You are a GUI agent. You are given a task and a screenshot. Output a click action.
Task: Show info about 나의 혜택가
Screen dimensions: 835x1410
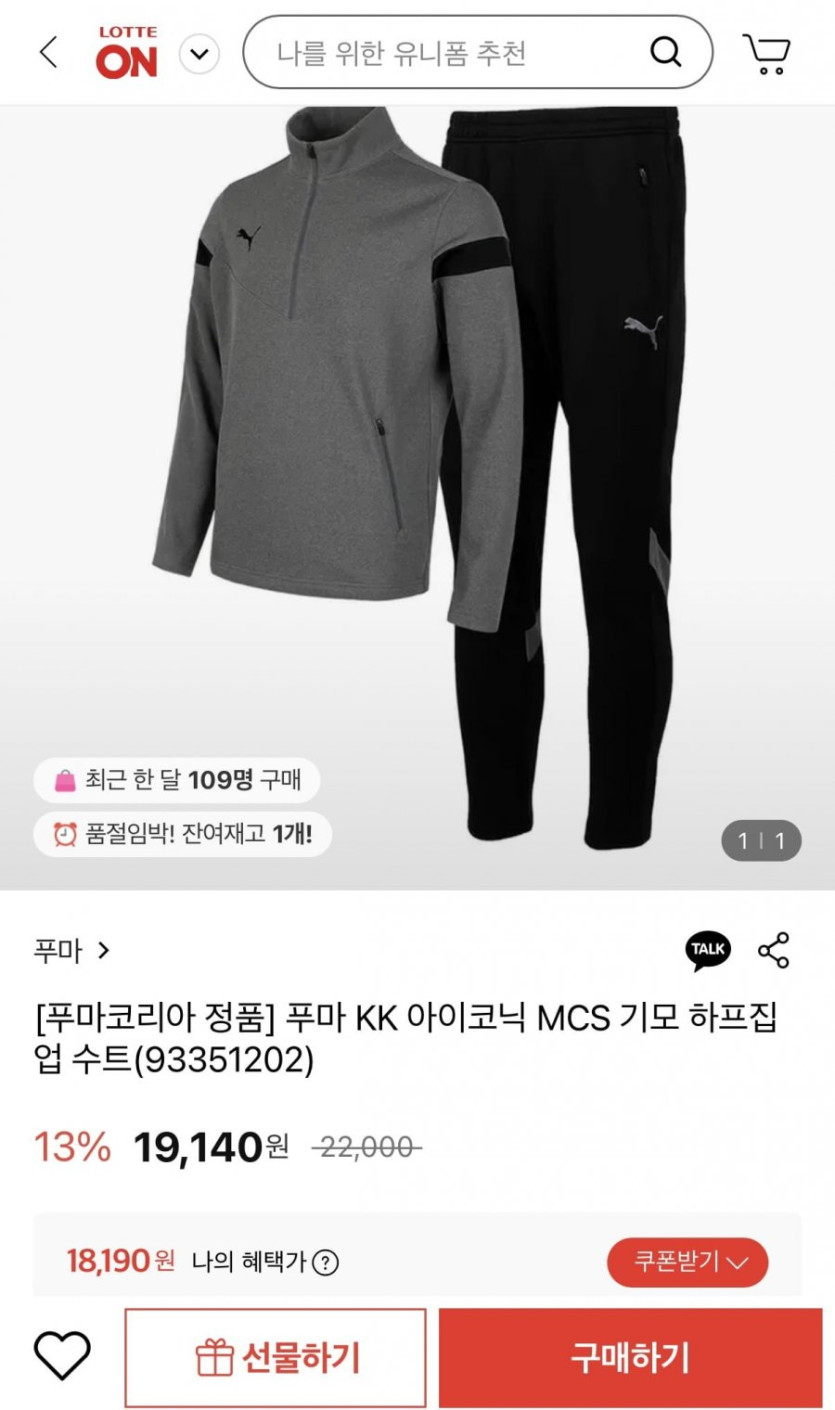pyautogui.click(x=325, y=1263)
